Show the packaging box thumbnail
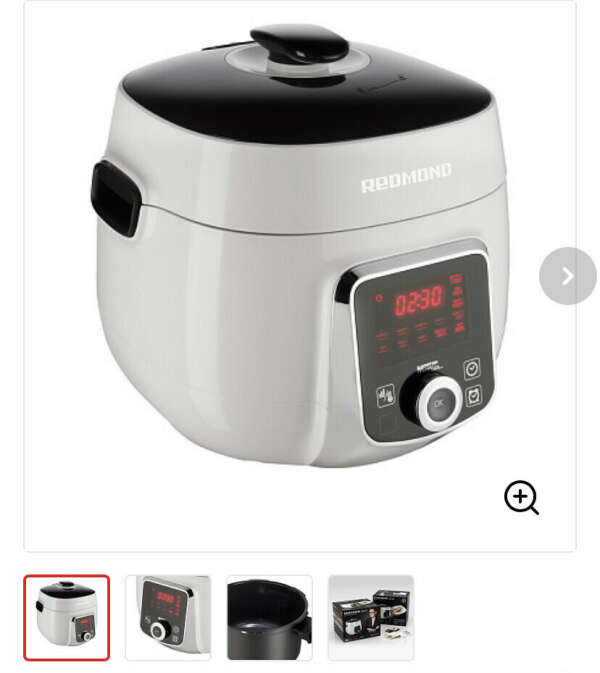 370,617
